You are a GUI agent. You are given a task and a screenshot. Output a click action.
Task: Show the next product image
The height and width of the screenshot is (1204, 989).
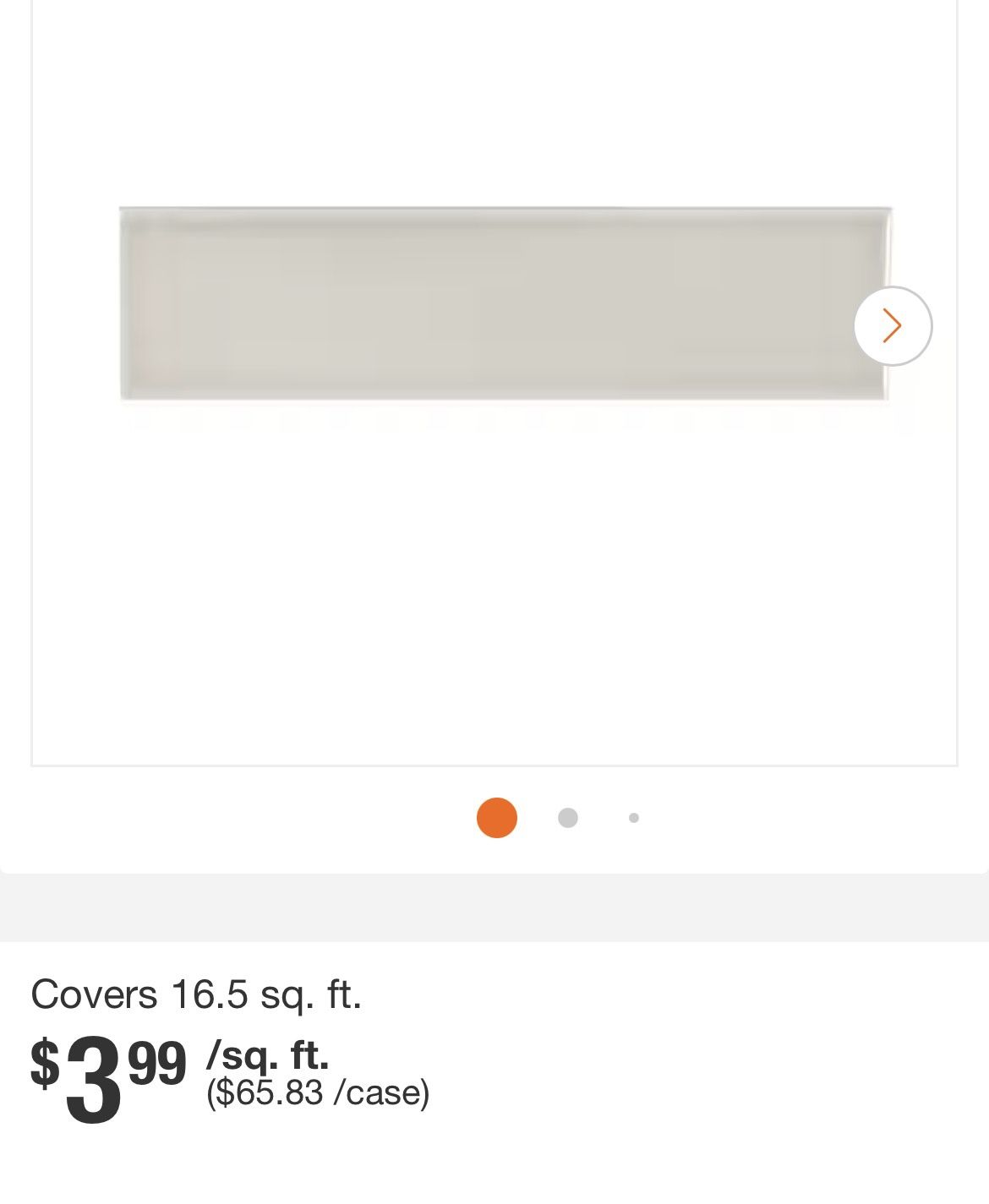point(893,326)
